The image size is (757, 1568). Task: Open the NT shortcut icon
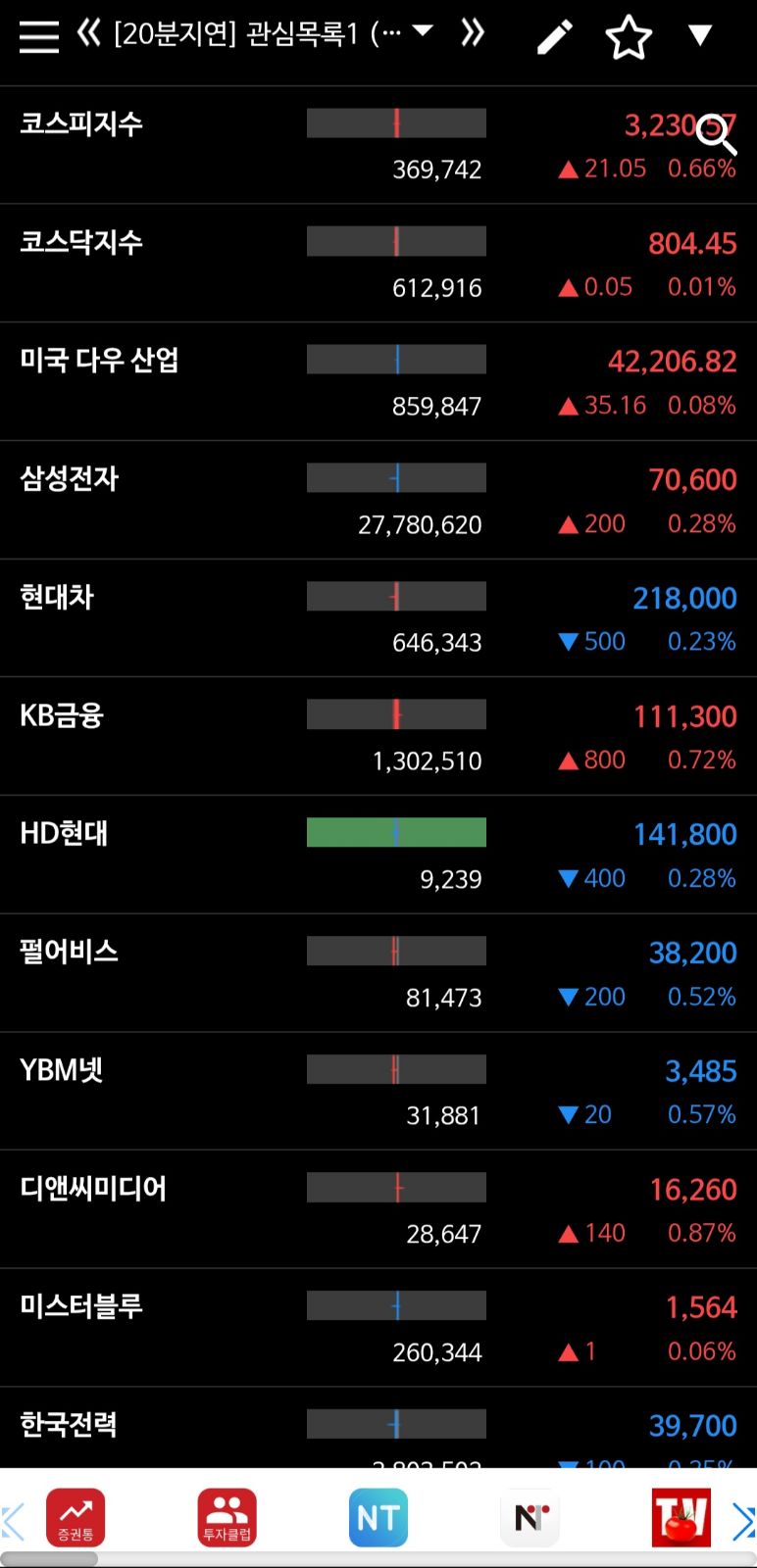378,1518
